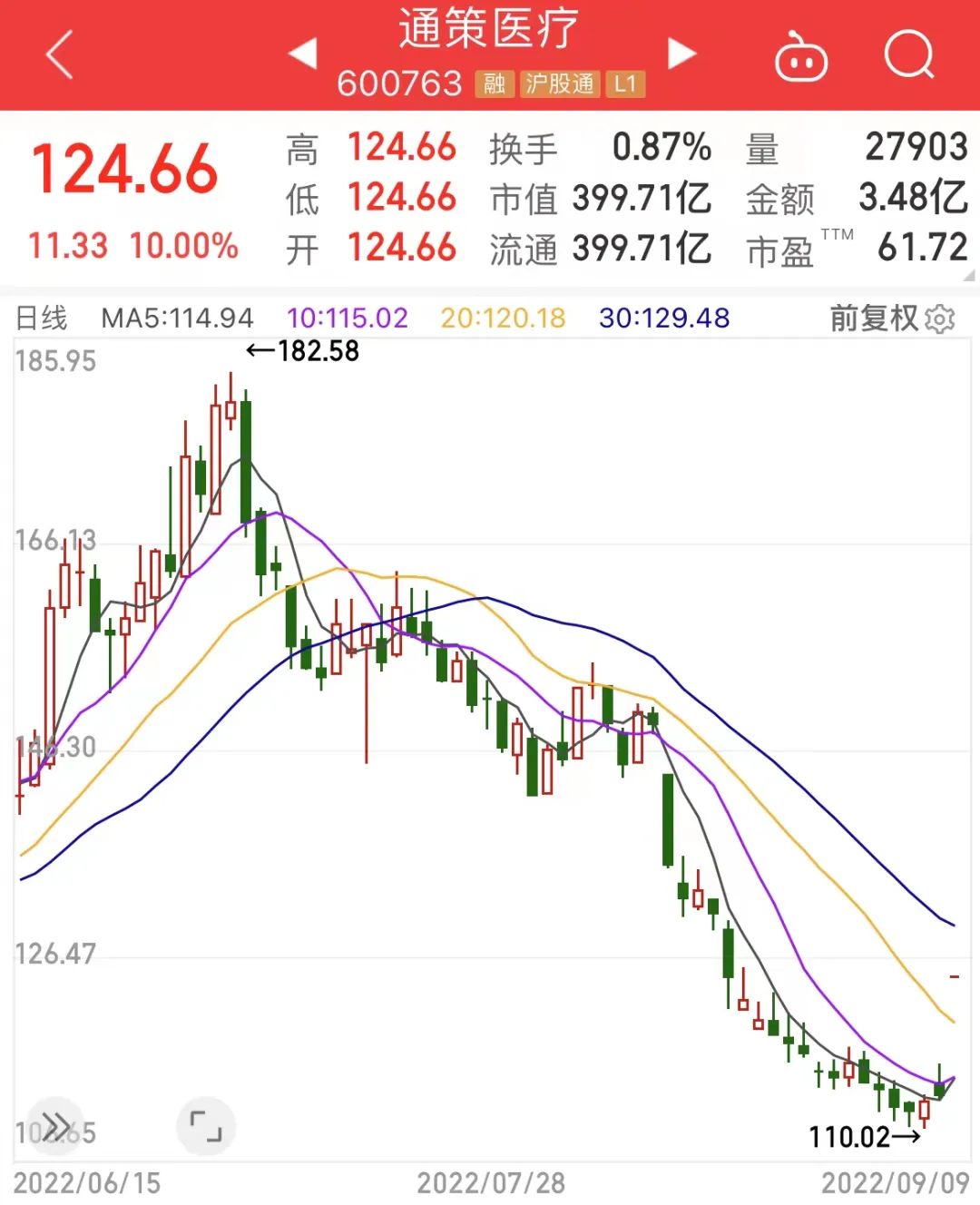980x1205 pixels.
Task: Tap the double-arrow chart expand button
Action: click(x=55, y=1126)
